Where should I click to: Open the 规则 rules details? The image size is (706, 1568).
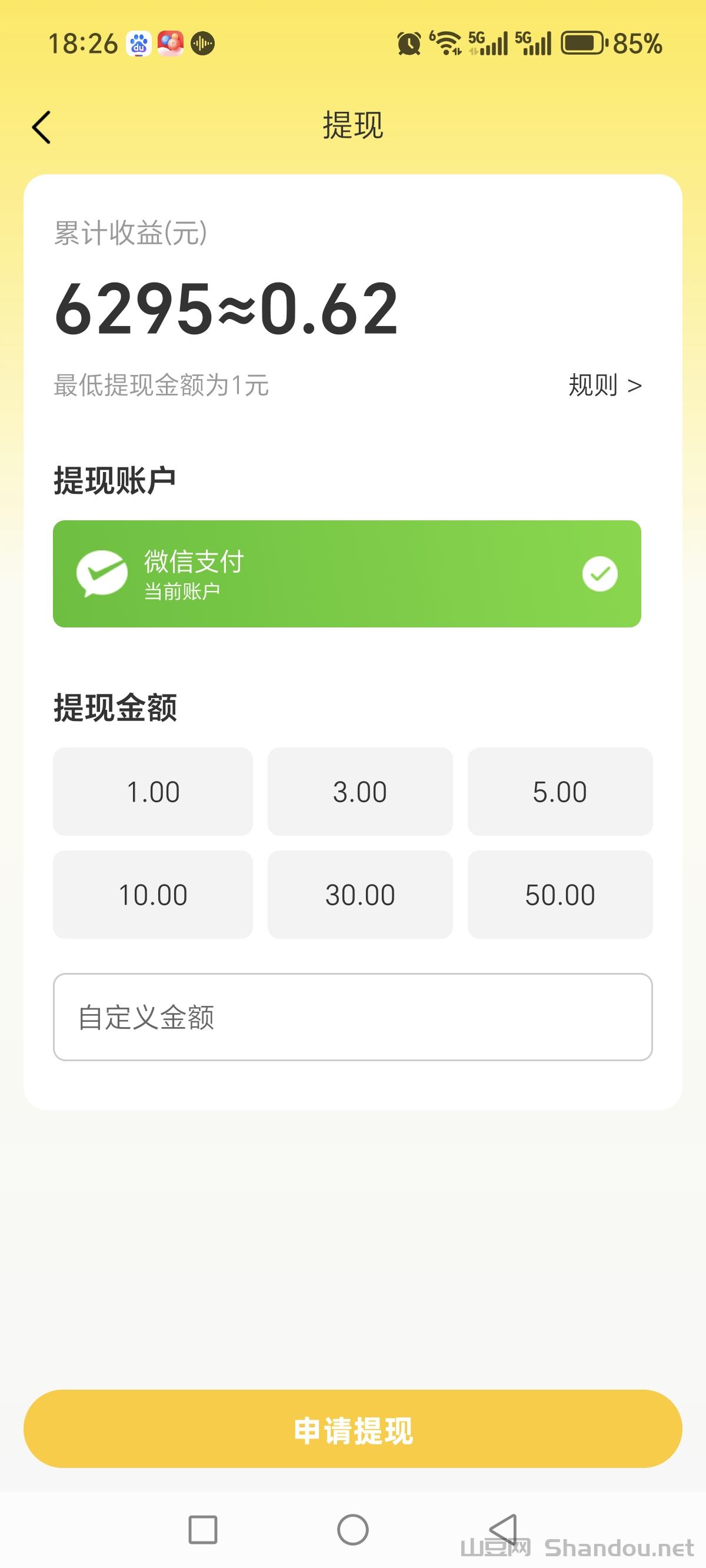594,386
